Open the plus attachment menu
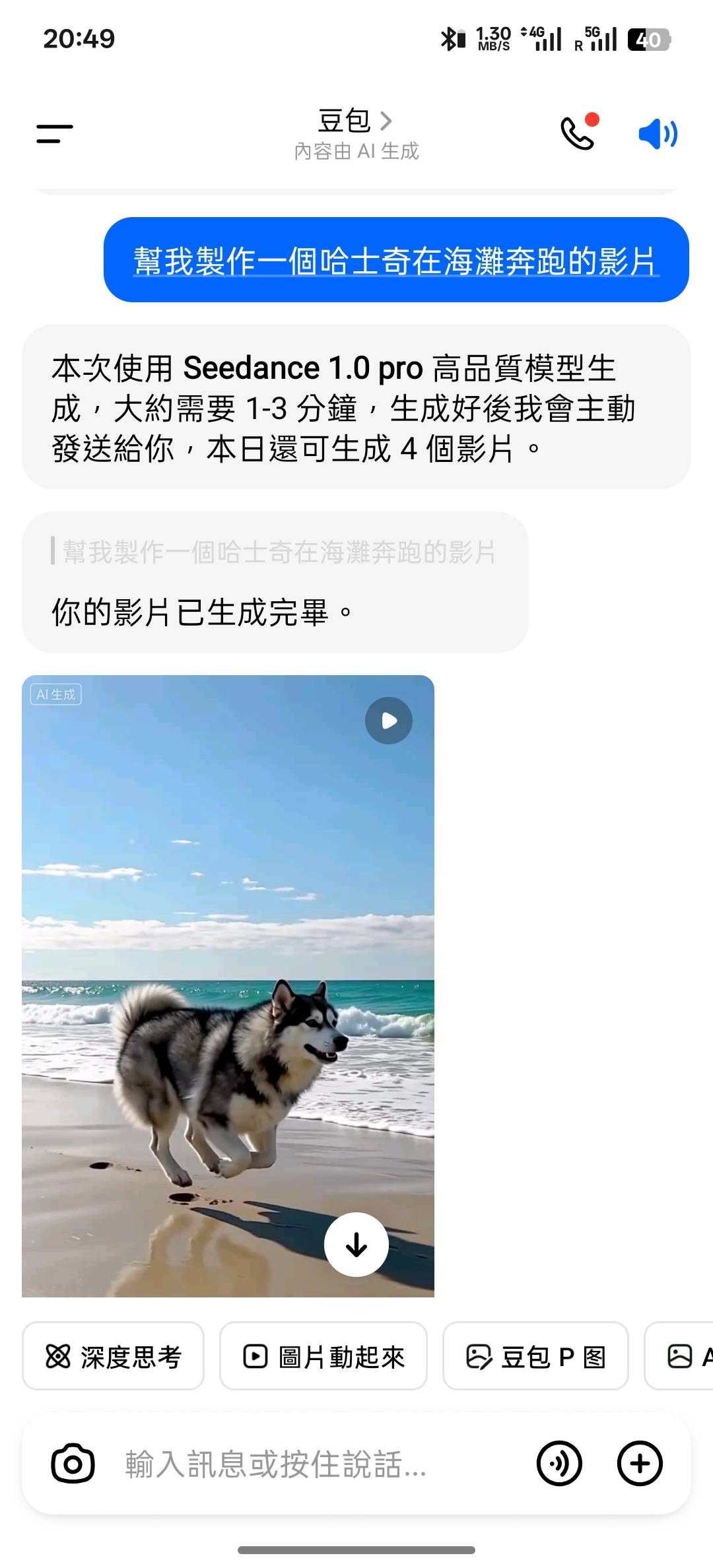The height and width of the screenshot is (1568, 713). [639, 1464]
